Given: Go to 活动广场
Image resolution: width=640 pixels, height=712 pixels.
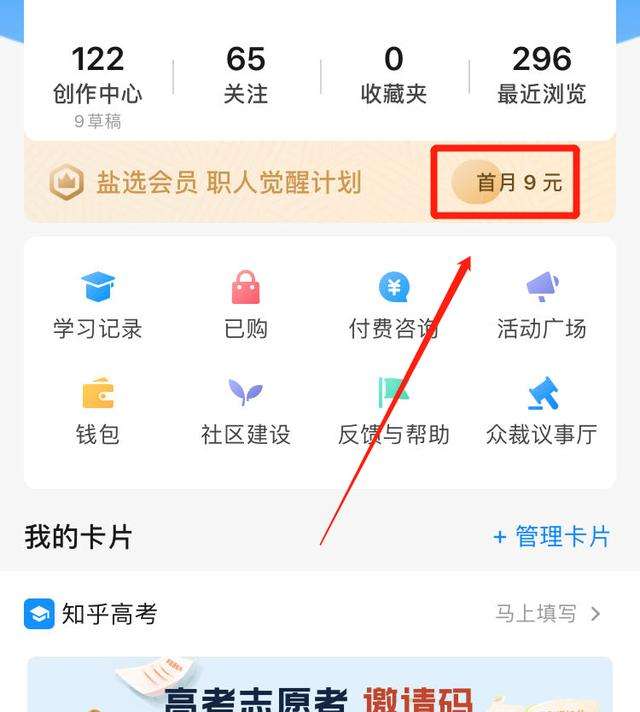Looking at the screenshot, I should coord(541,305).
